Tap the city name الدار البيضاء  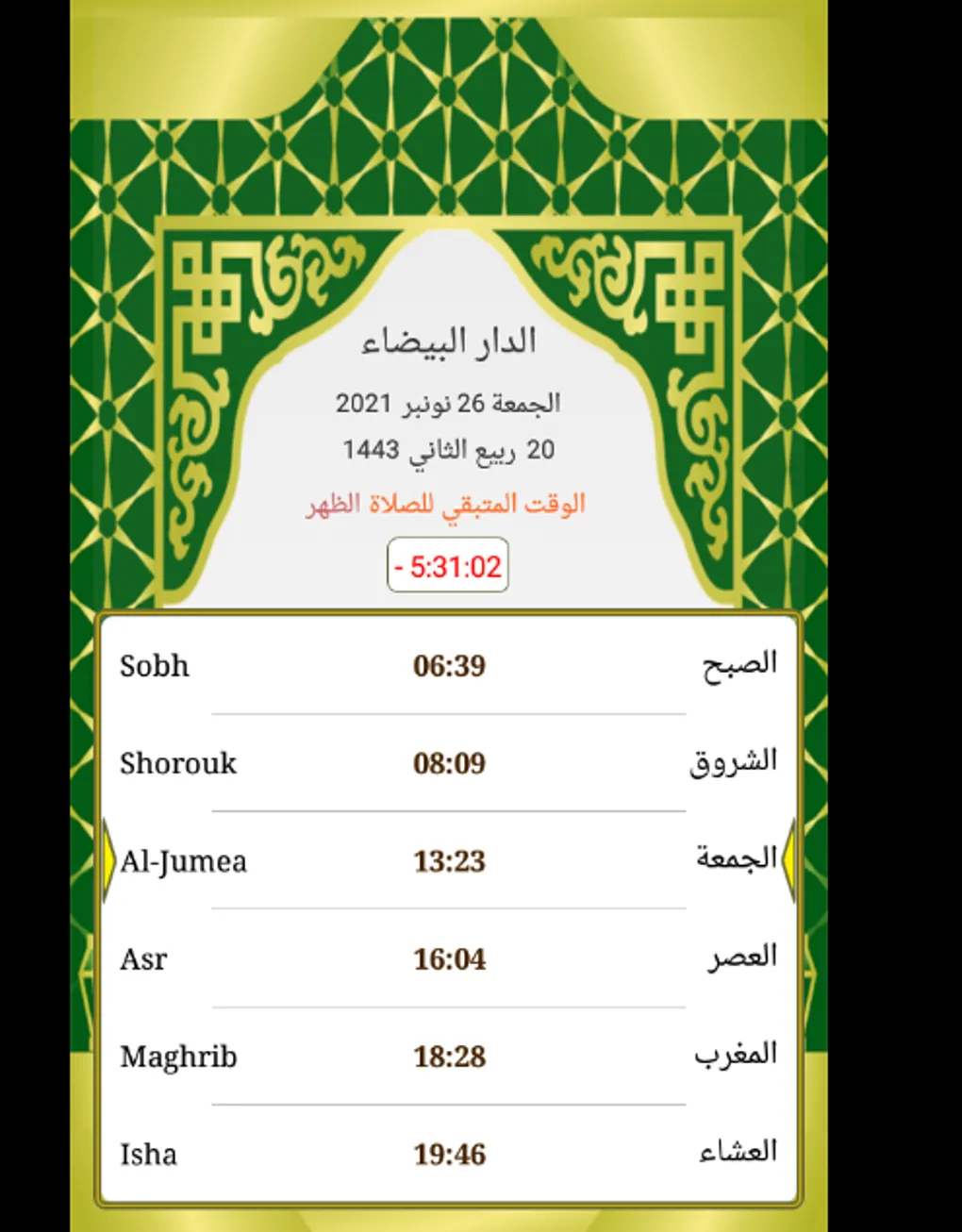[450, 341]
